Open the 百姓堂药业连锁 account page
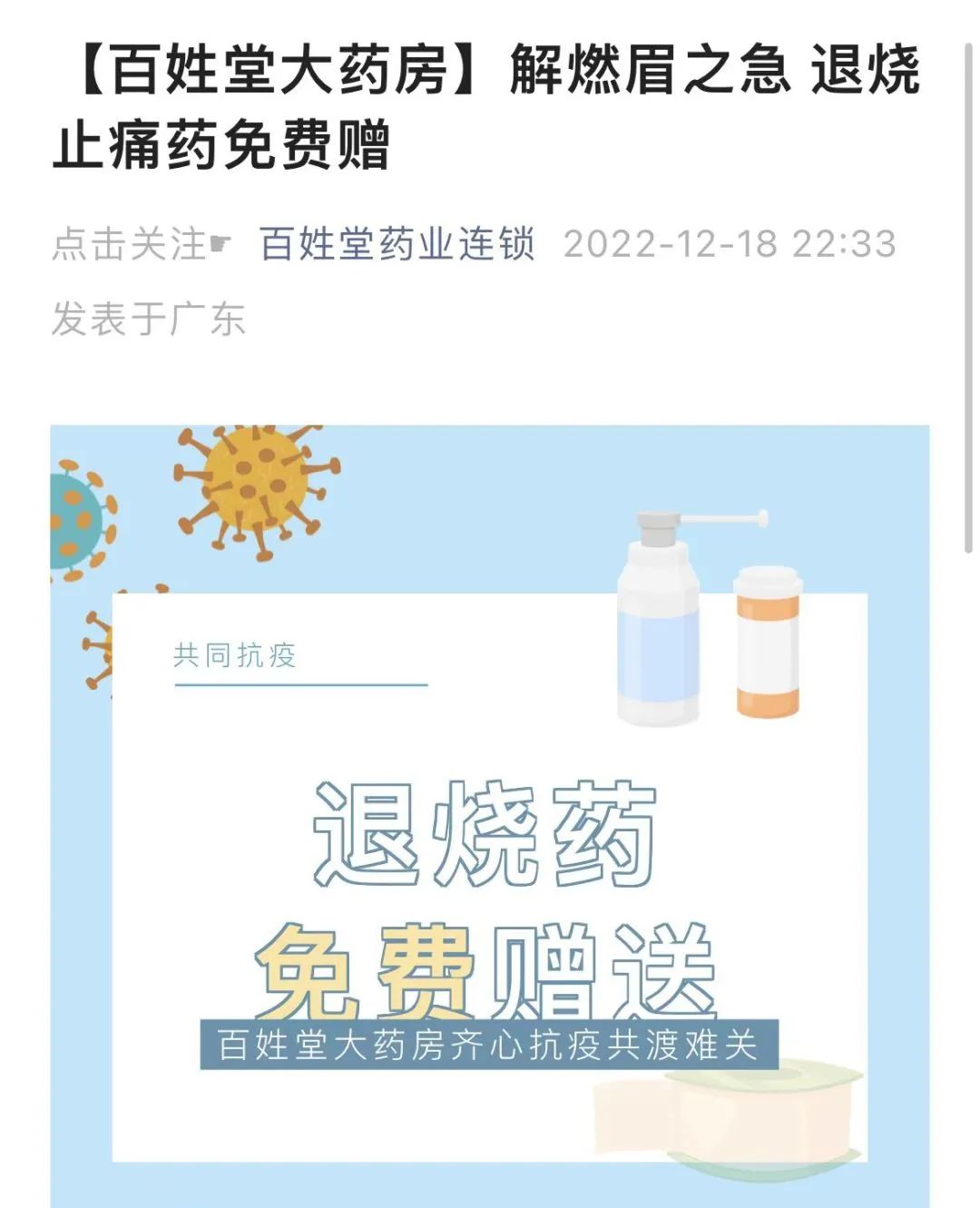This screenshot has height=1208, width=980. tap(397, 244)
